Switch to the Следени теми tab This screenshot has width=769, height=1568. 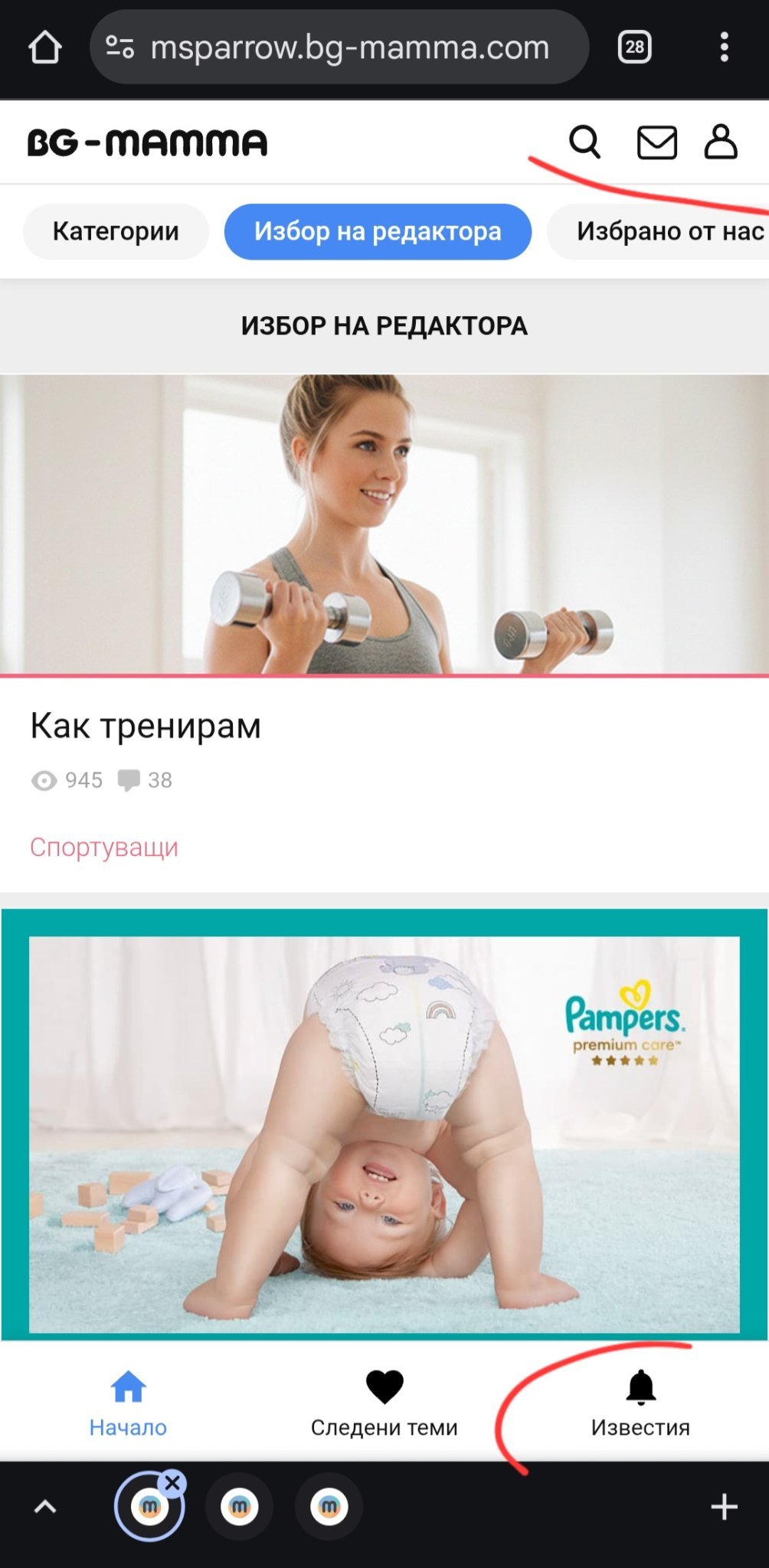tap(384, 1403)
